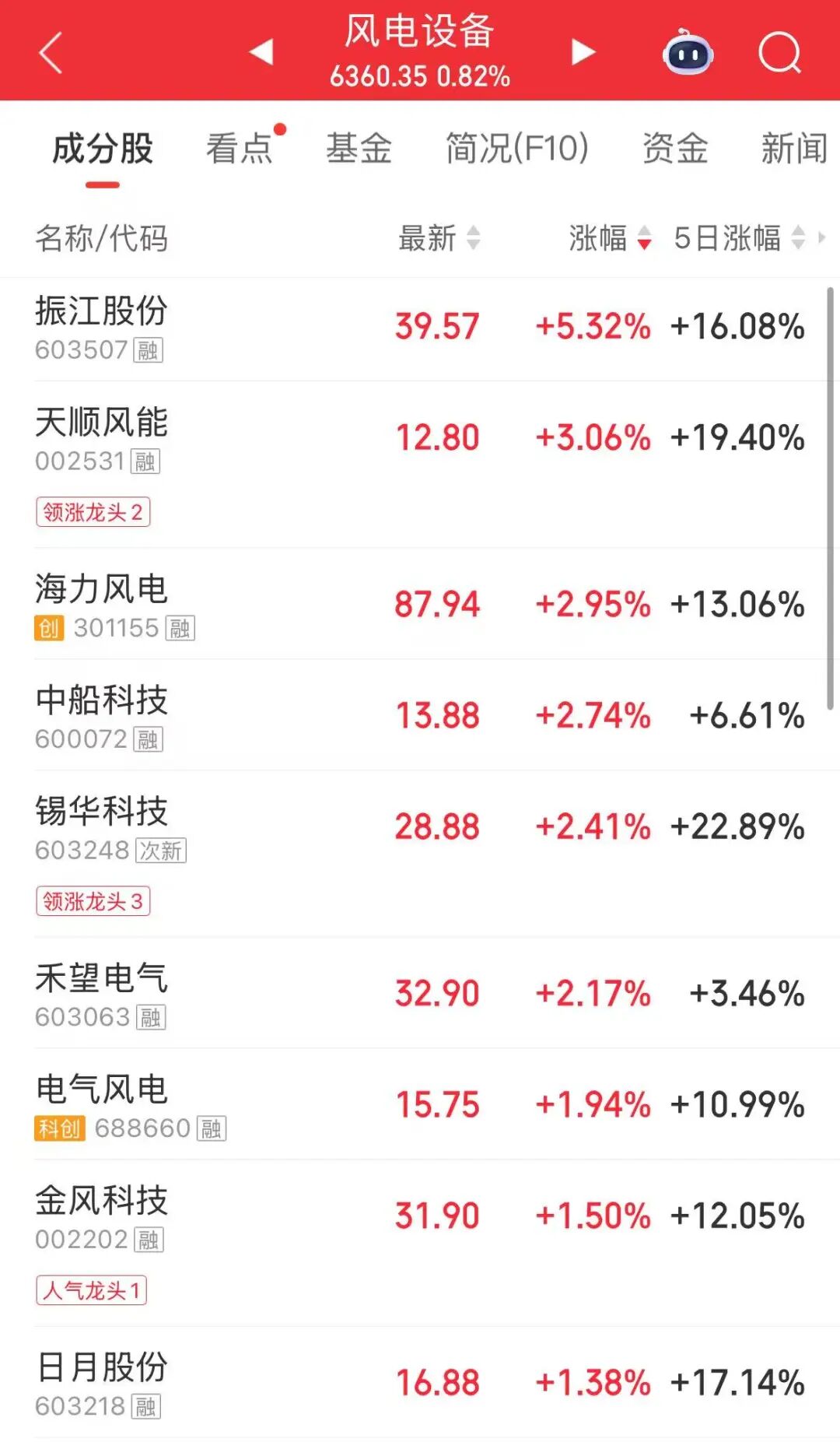Open the 简况(F10) tab

click(516, 148)
